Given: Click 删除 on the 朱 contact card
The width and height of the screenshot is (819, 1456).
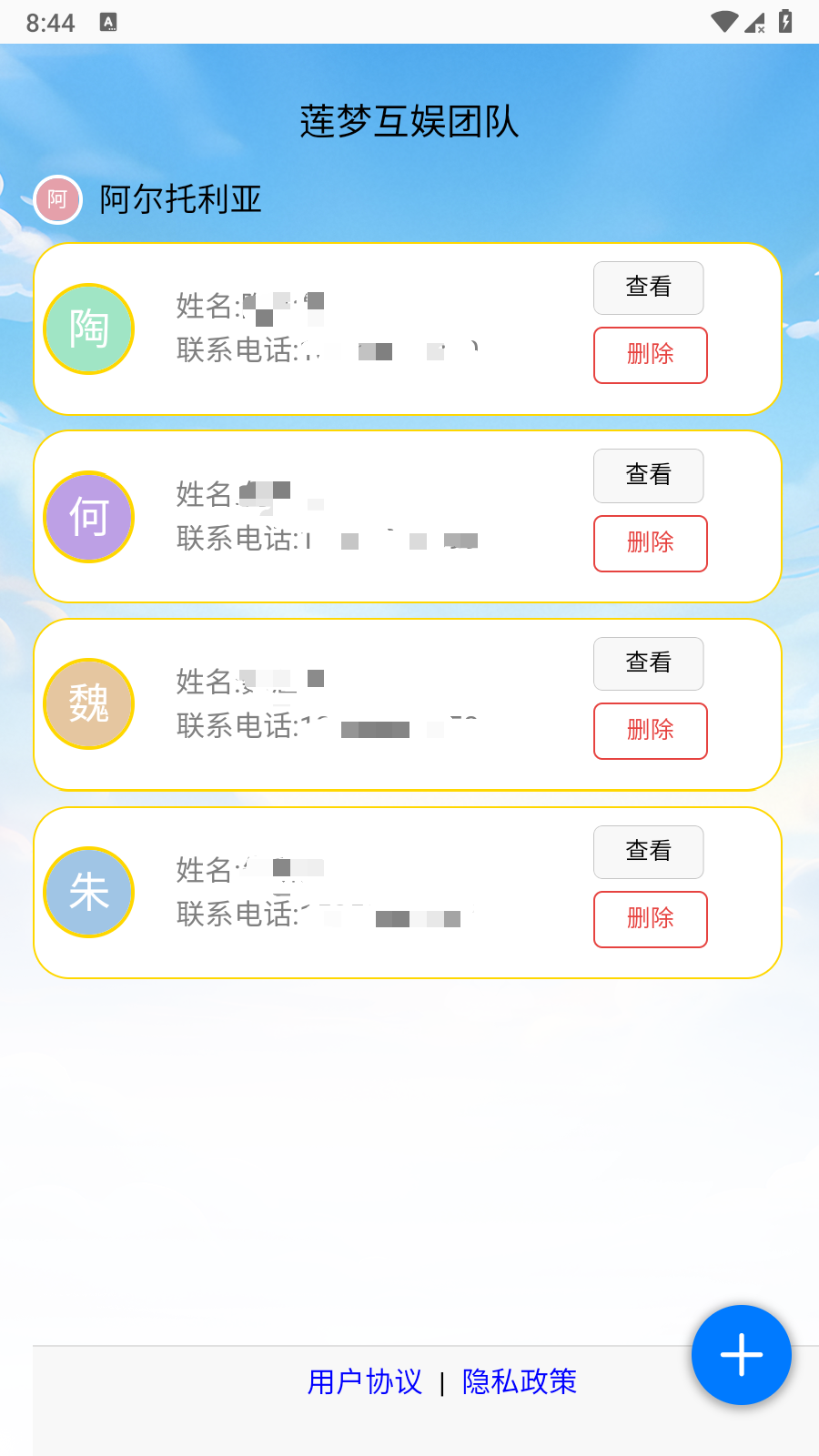Looking at the screenshot, I should (x=650, y=919).
